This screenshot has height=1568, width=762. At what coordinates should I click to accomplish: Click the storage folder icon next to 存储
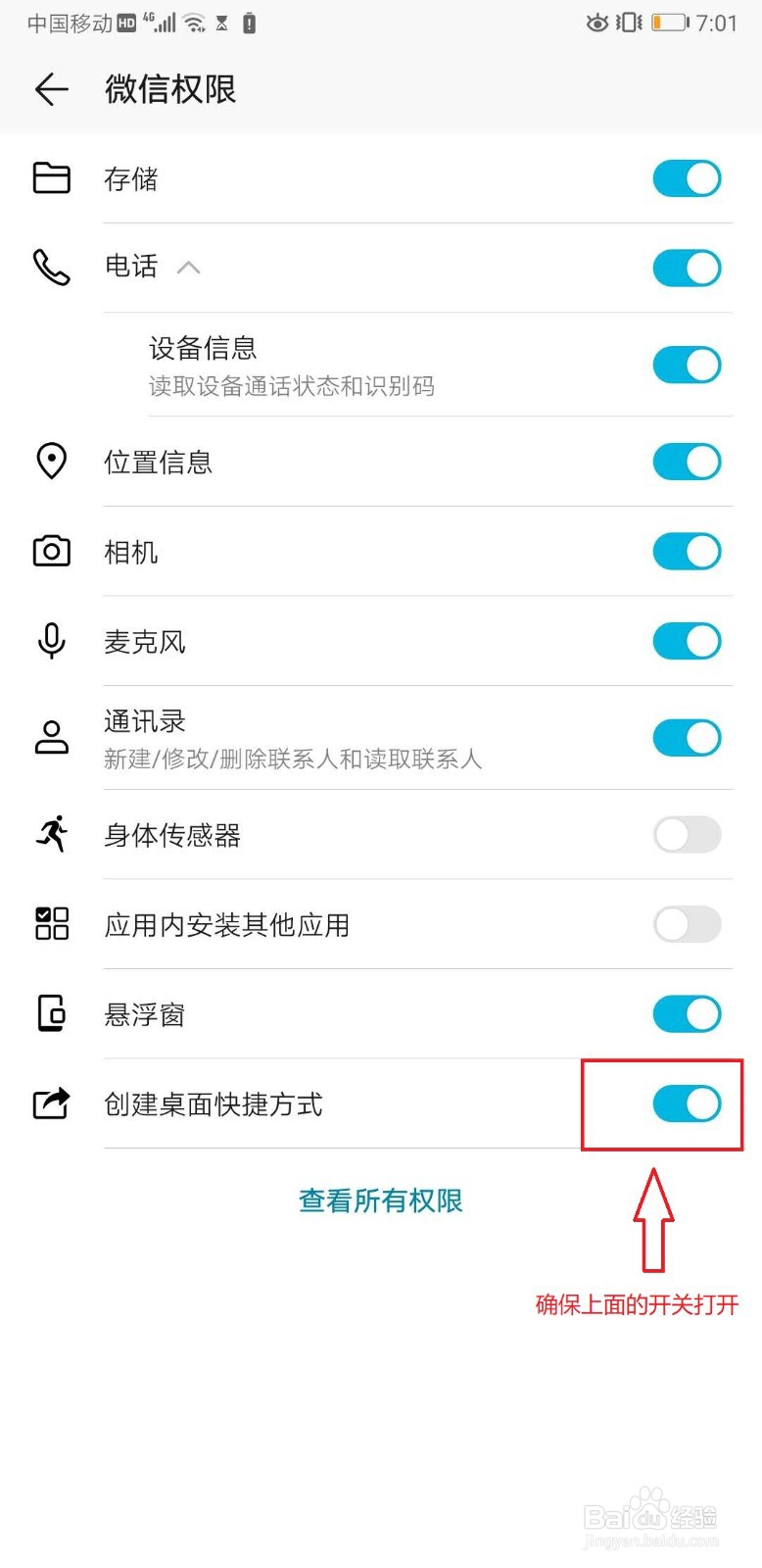50,178
